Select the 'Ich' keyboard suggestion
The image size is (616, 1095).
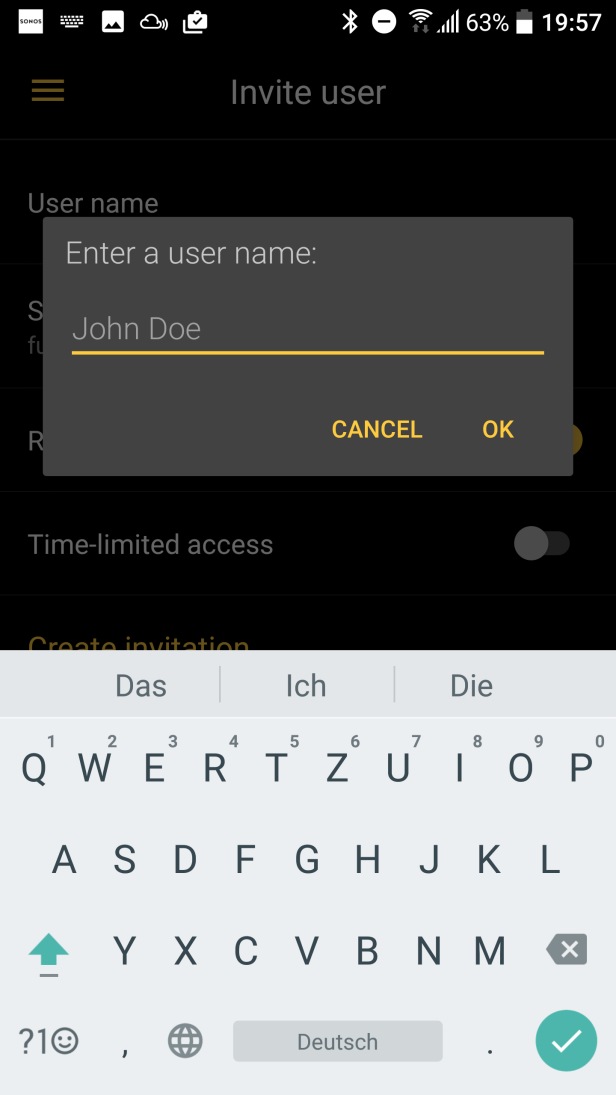[x=306, y=685]
